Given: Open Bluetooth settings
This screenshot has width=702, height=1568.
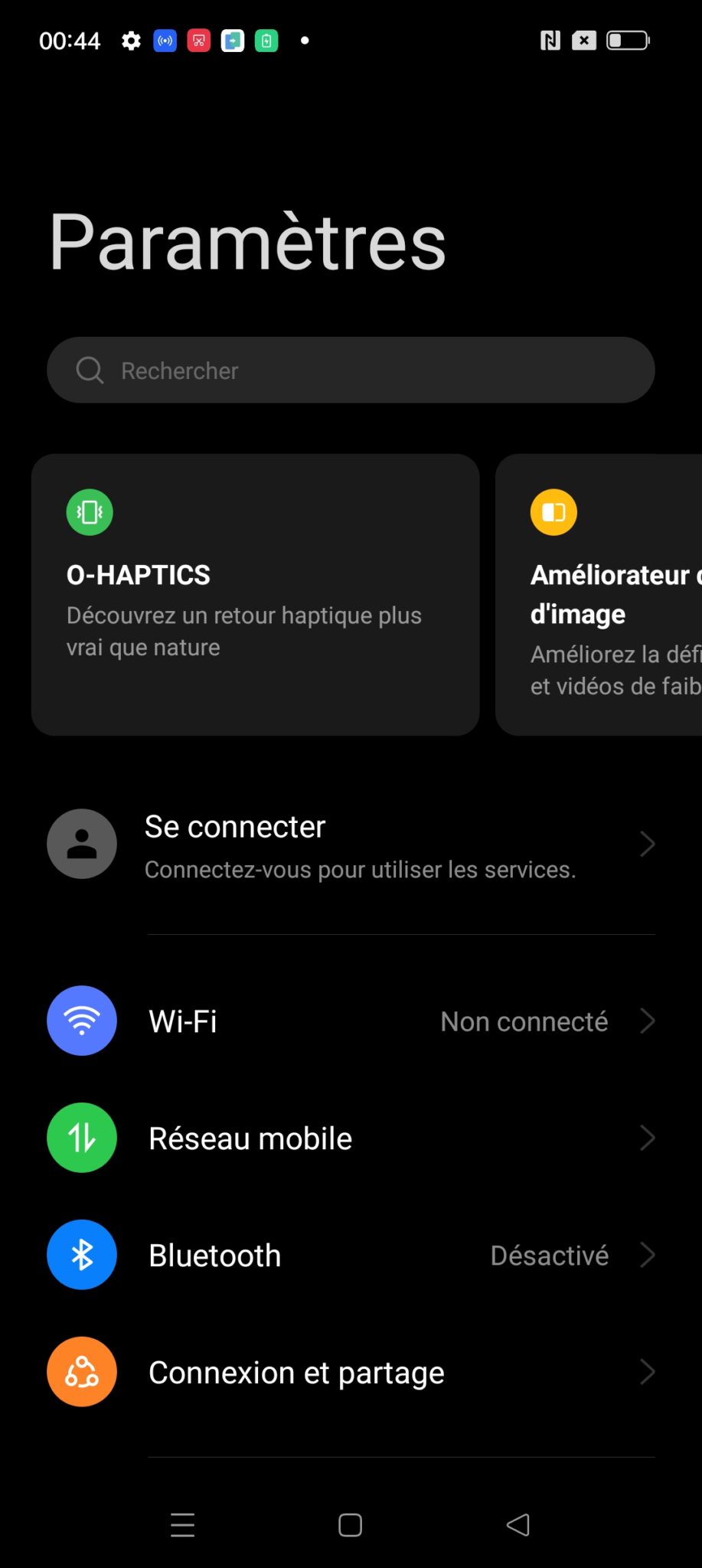Looking at the screenshot, I should click(x=351, y=1255).
